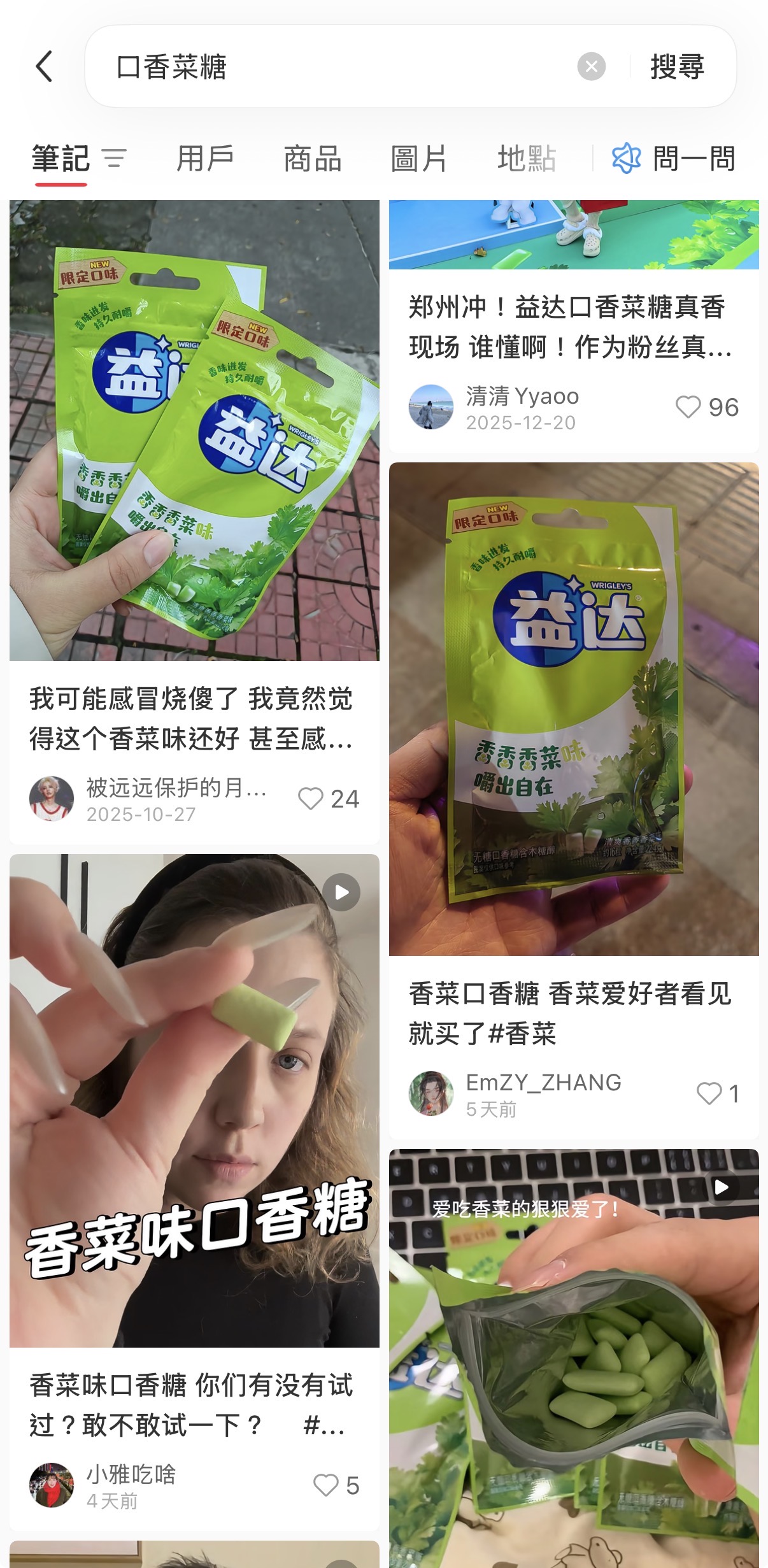Viewport: 768px width, 1568px height.
Task: Go back using the arrow
Action: [44, 67]
